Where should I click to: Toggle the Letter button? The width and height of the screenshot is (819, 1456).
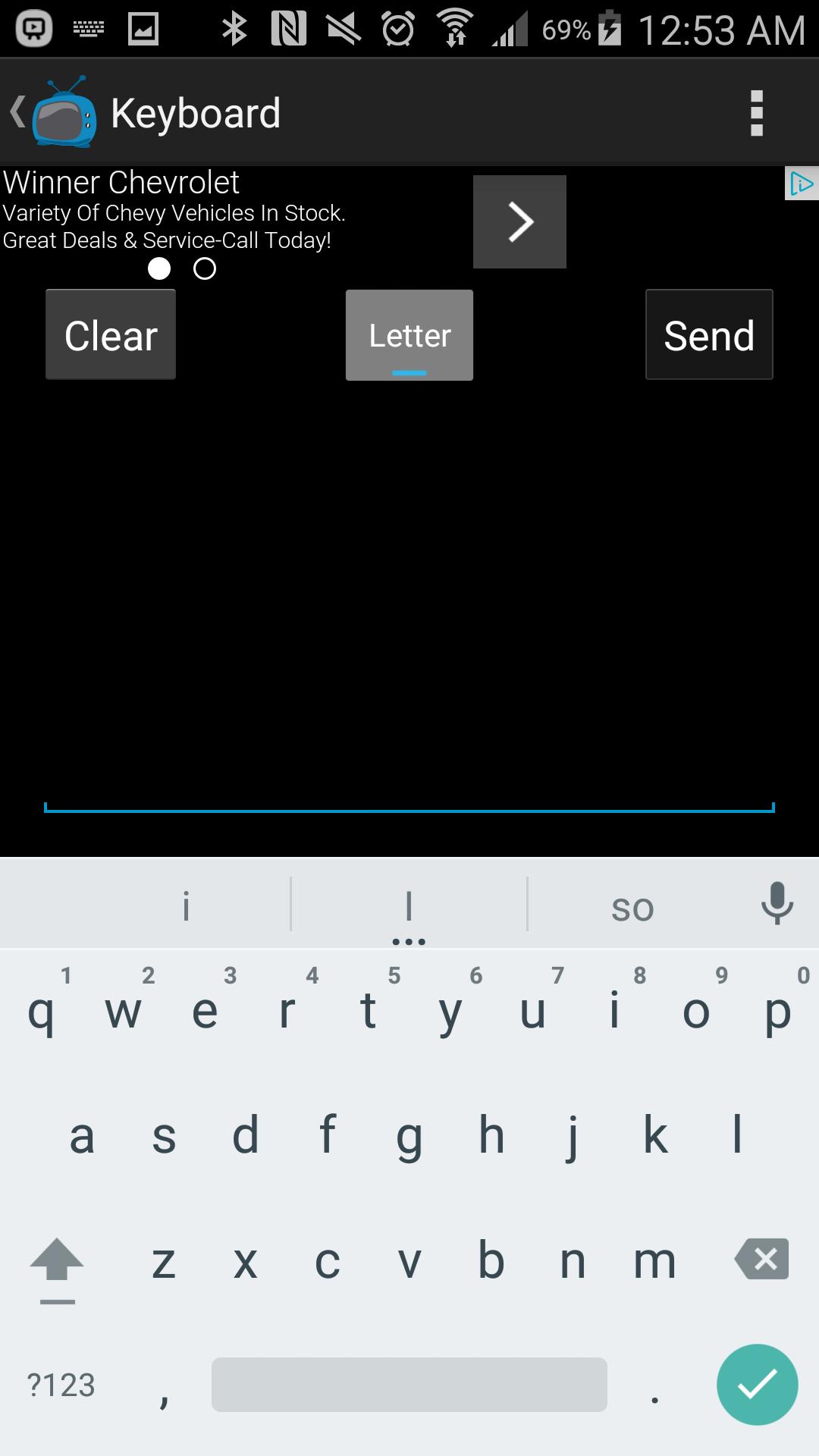tap(409, 334)
